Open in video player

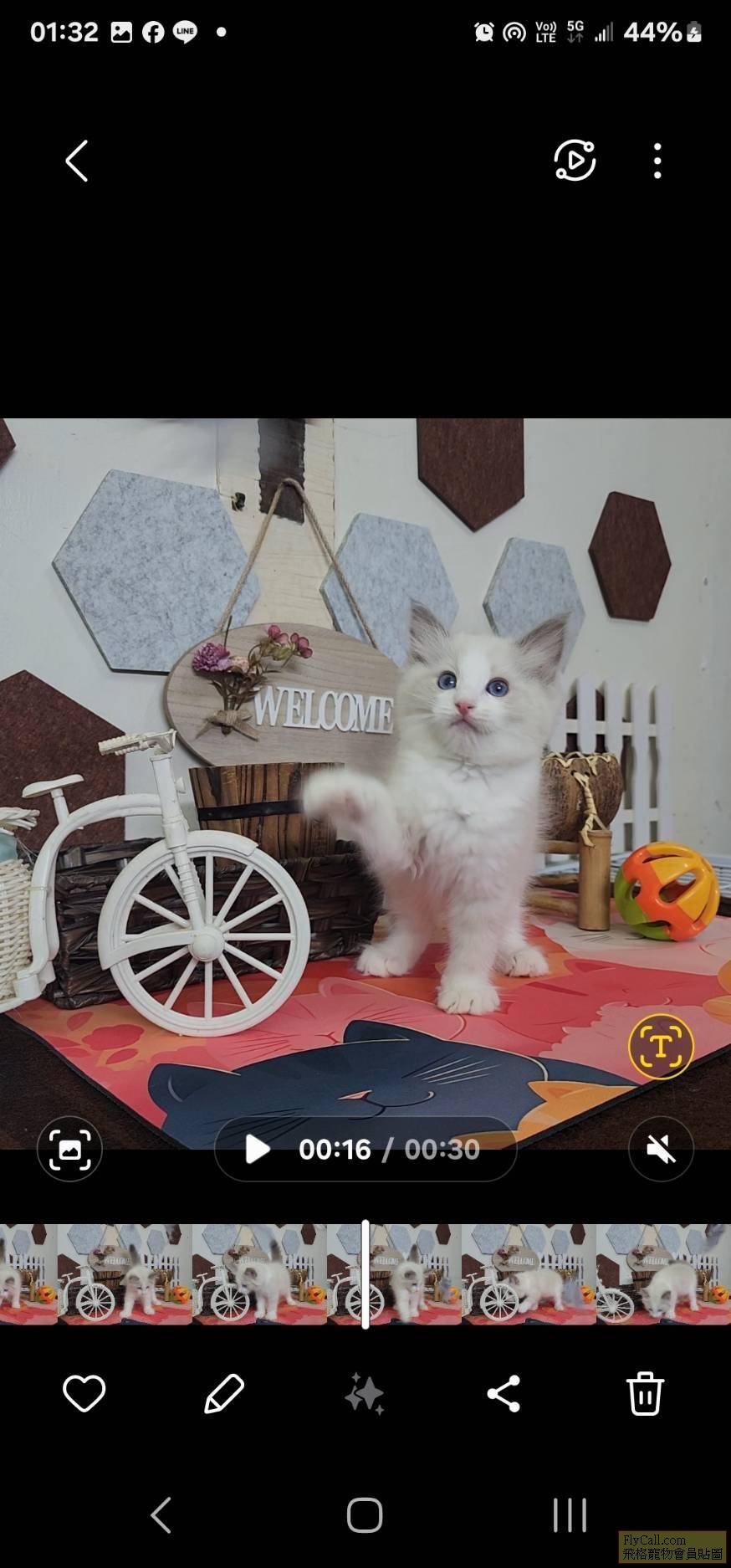click(575, 160)
